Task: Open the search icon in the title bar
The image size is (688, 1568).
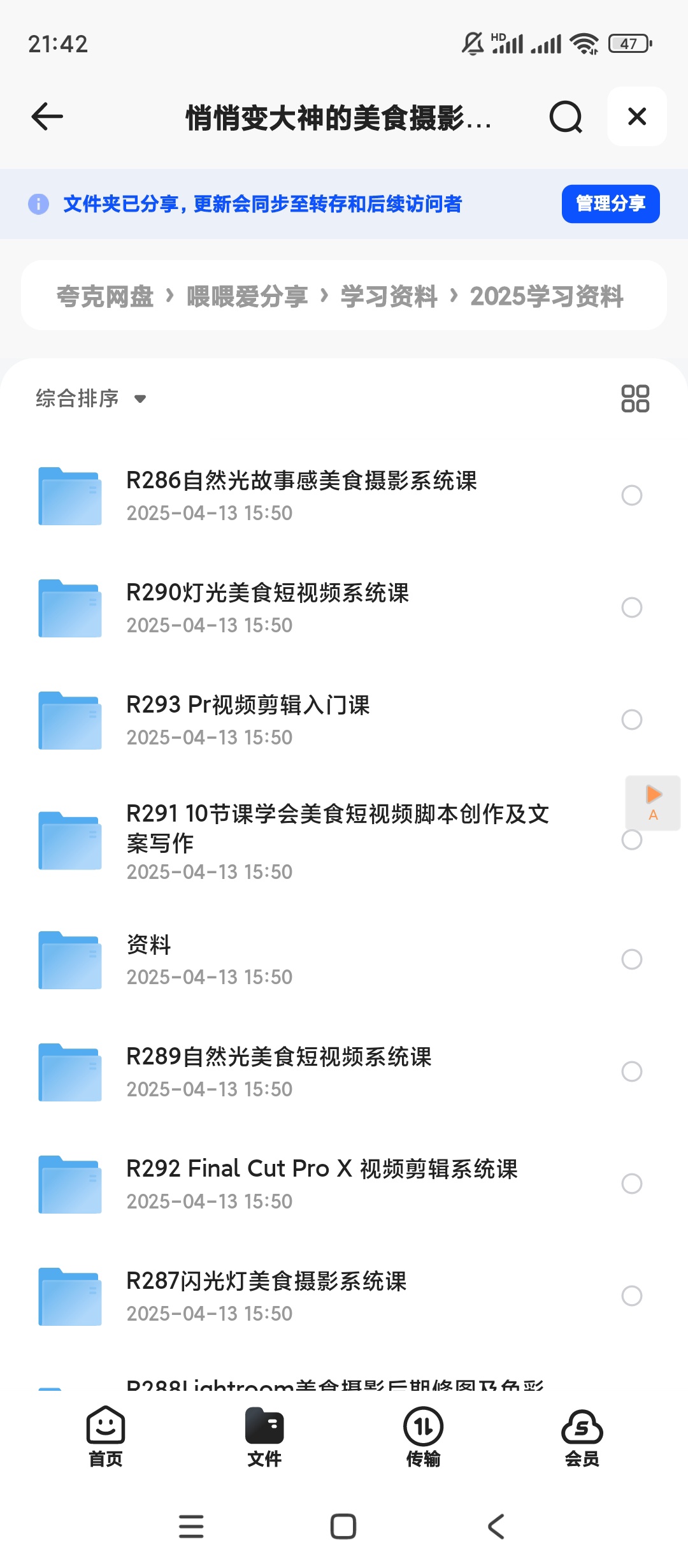Action: (566, 117)
